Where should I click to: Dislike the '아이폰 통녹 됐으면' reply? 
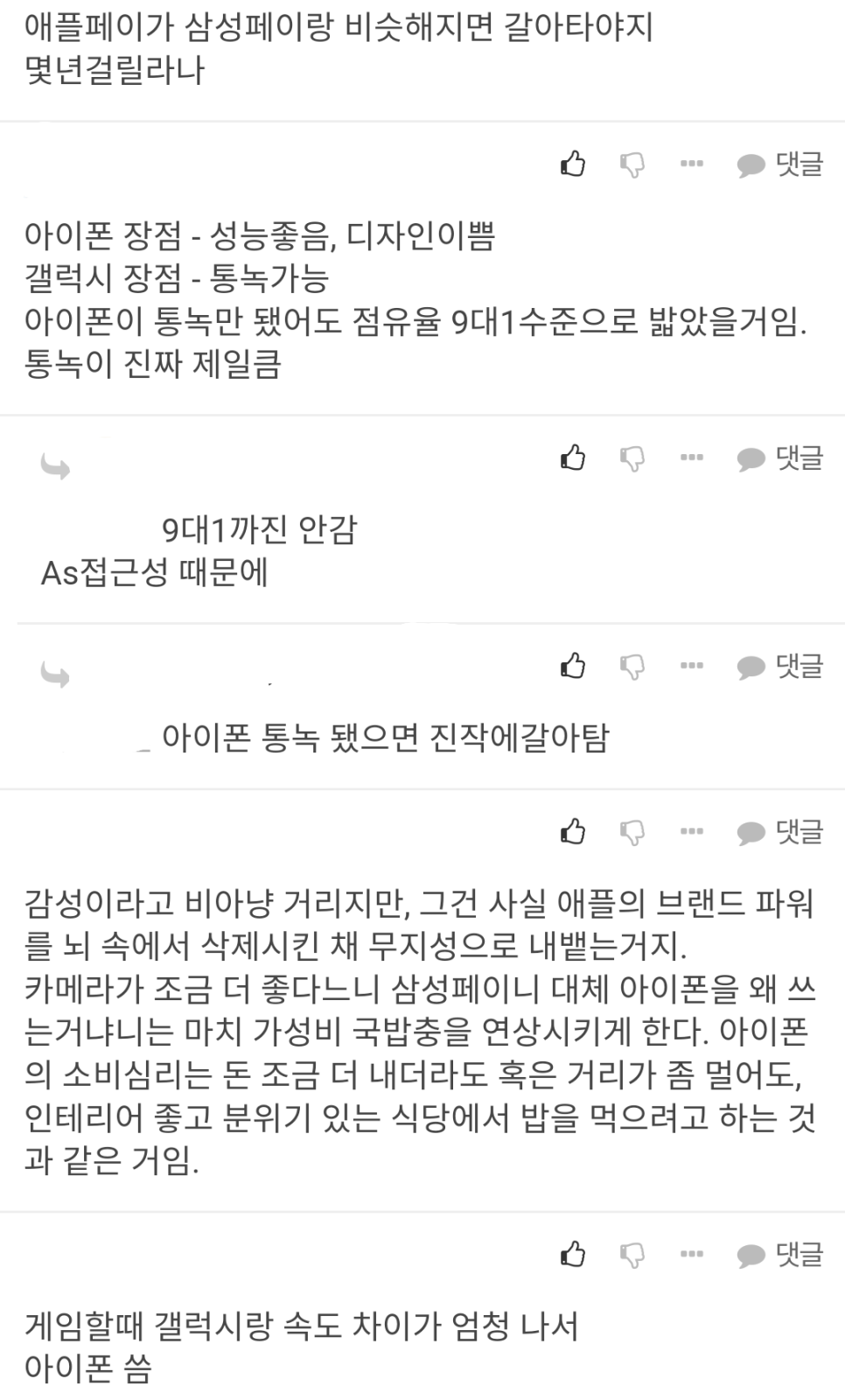632,667
